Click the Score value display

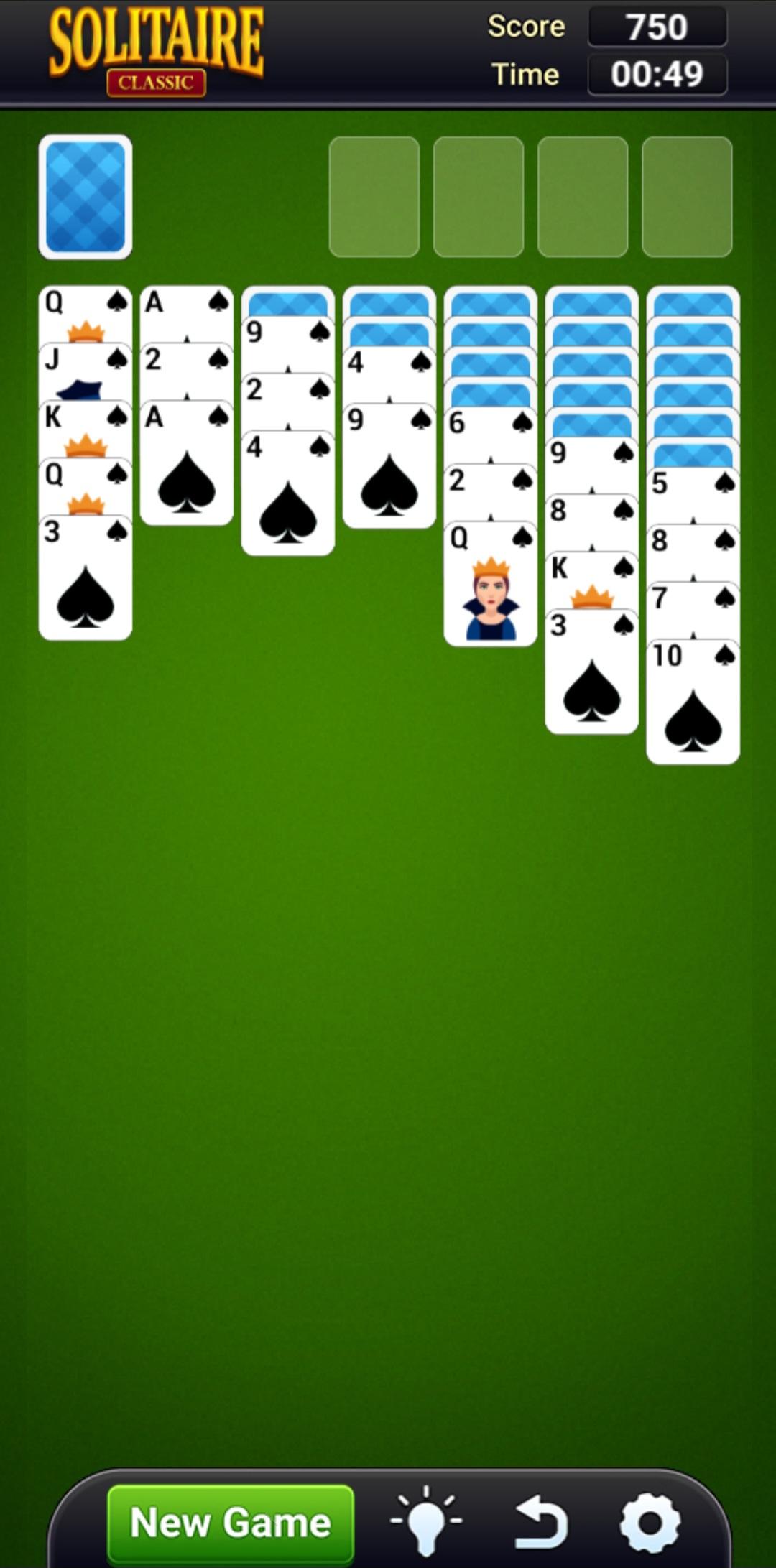(x=656, y=27)
